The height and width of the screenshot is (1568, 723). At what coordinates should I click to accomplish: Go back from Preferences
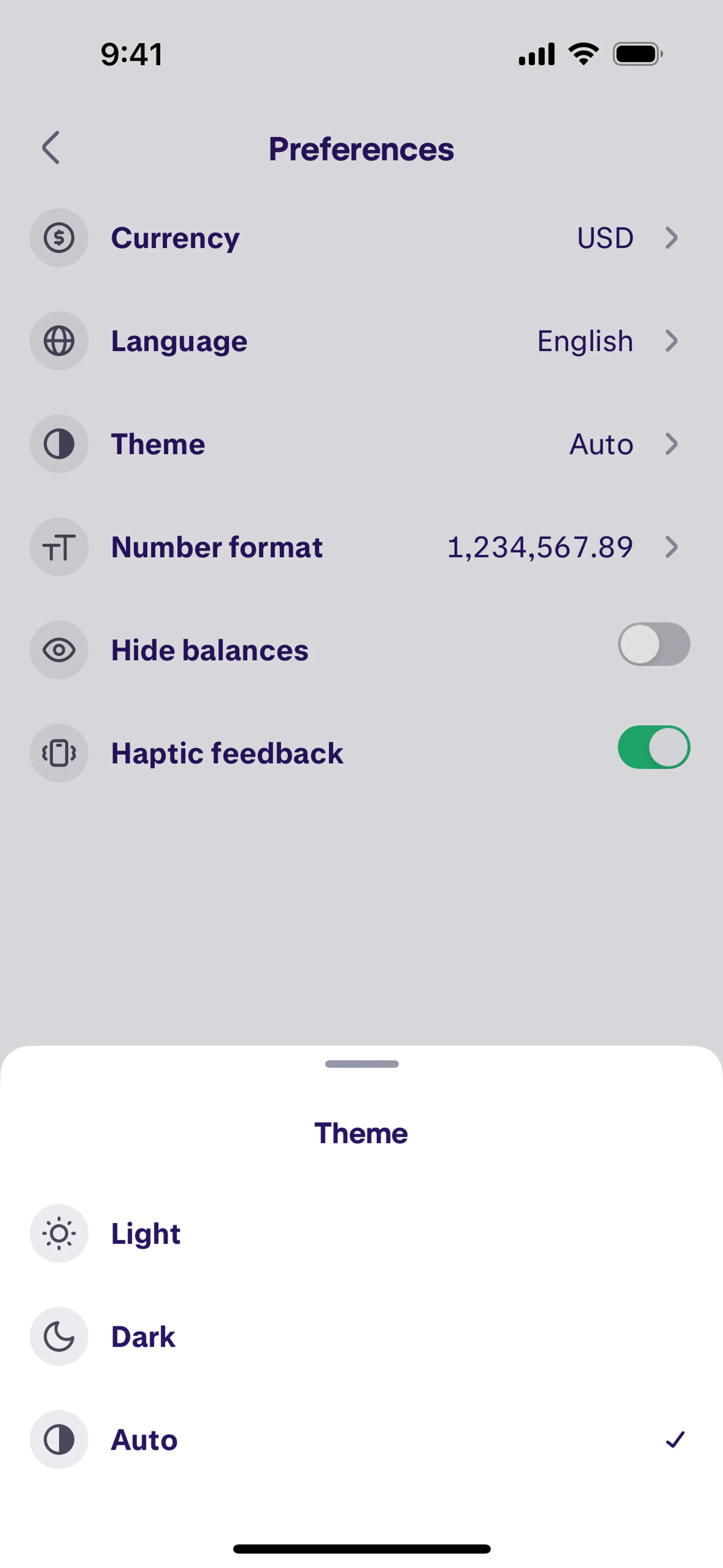(51, 148)
